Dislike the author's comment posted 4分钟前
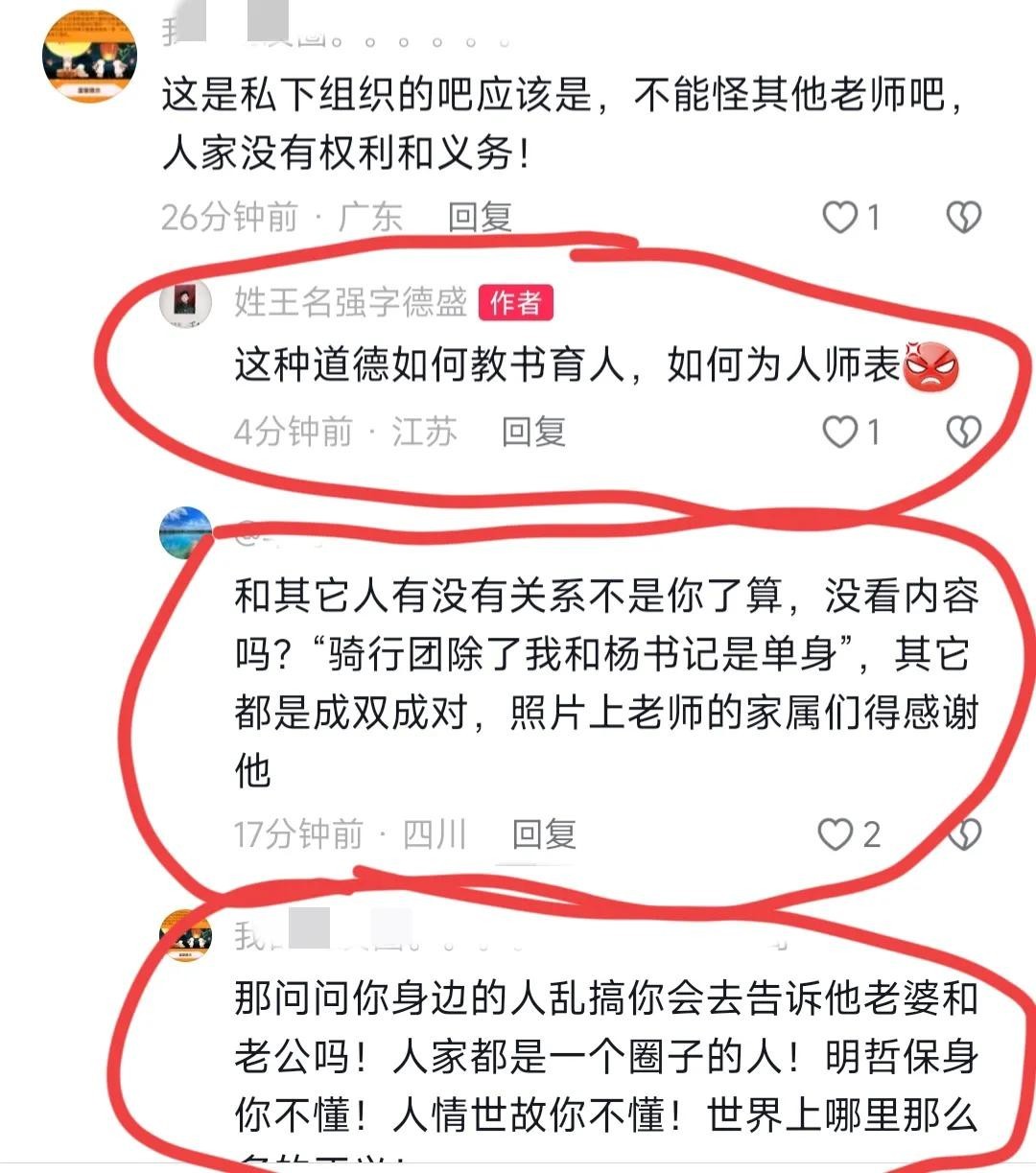Viewport: 1036px width, 1173px height. pyautogui.click(x=963, y=432)
